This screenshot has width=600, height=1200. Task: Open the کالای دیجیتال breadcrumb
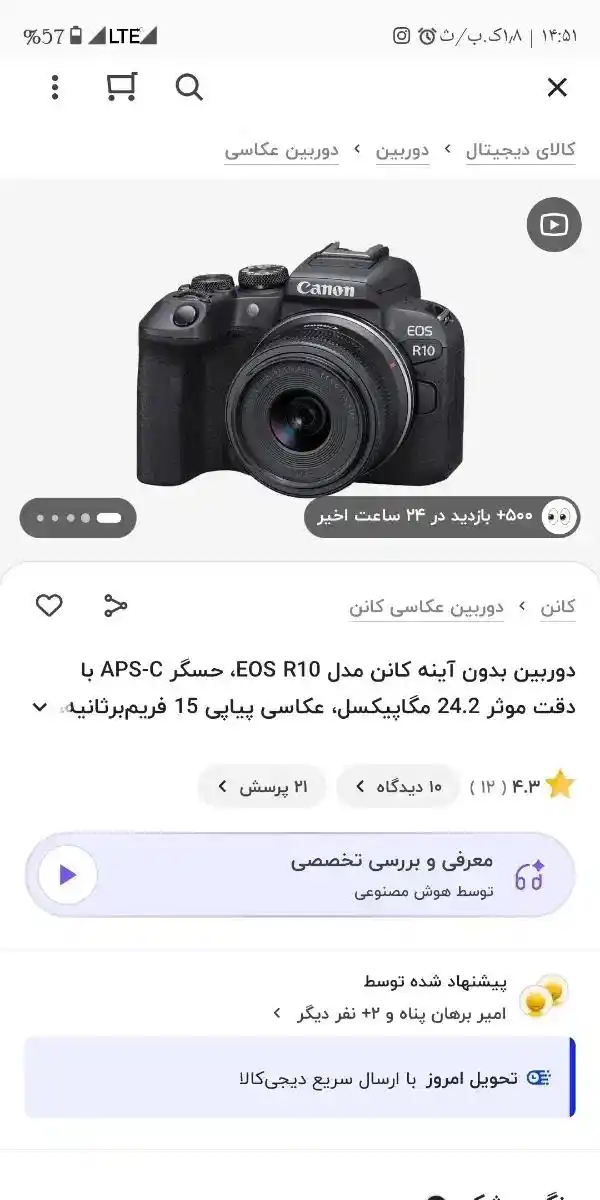click(520, 151)
